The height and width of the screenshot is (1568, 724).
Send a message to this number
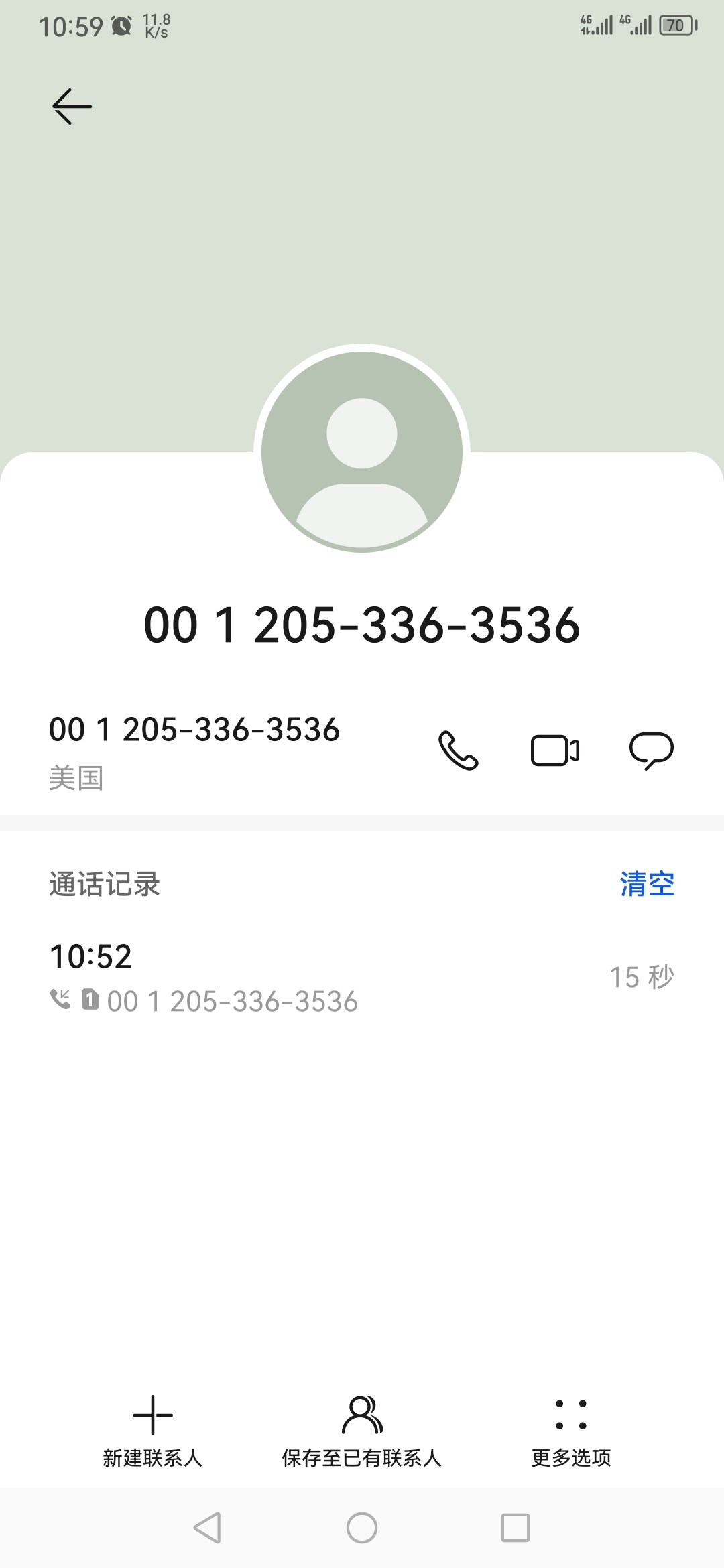[651, 750]
